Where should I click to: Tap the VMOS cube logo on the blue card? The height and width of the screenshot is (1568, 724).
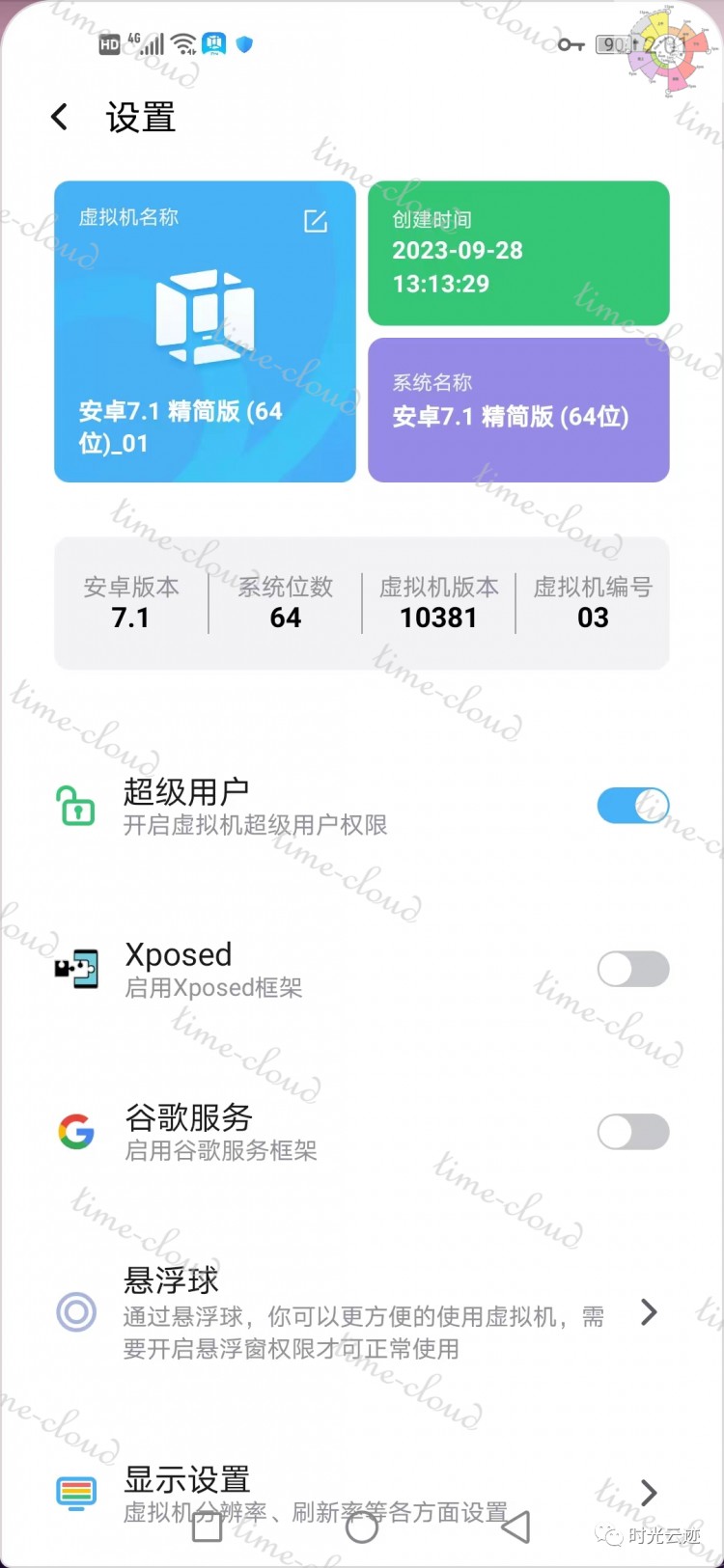(204, 318)
